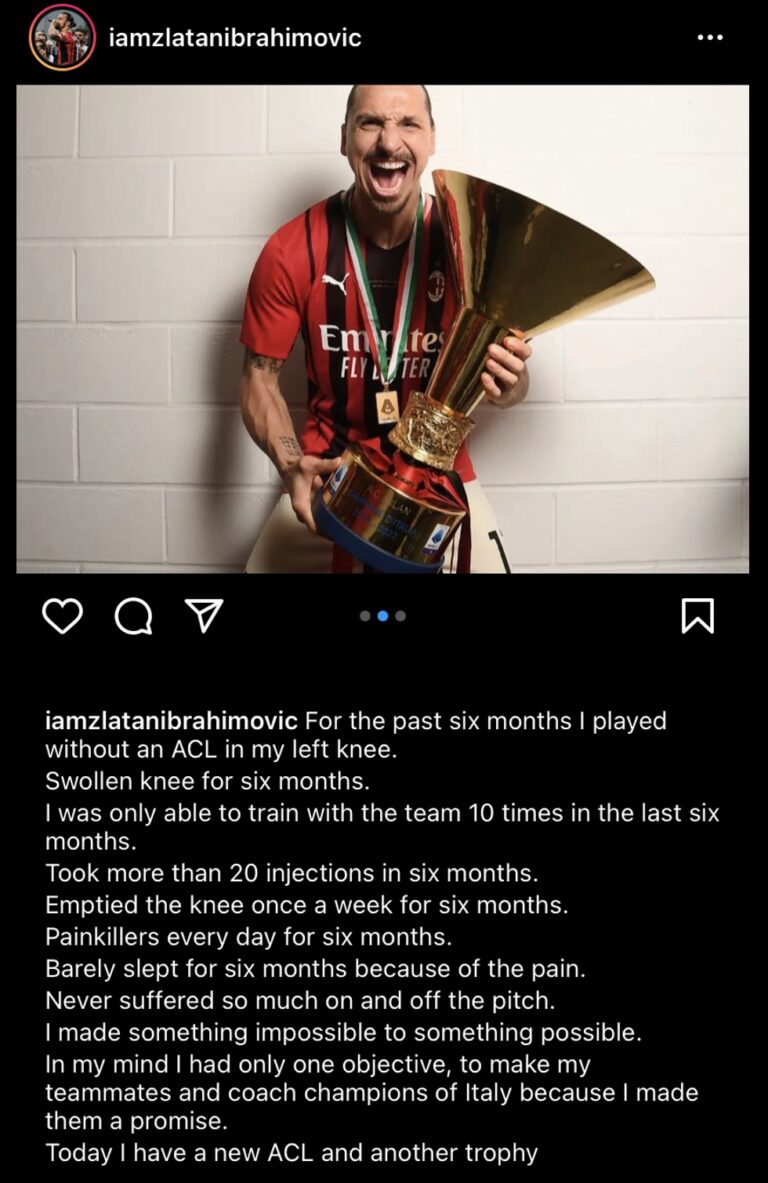The image size is (768, 1183).
Task: Like this post with the heart icon
Action: (x=62, y=616)
